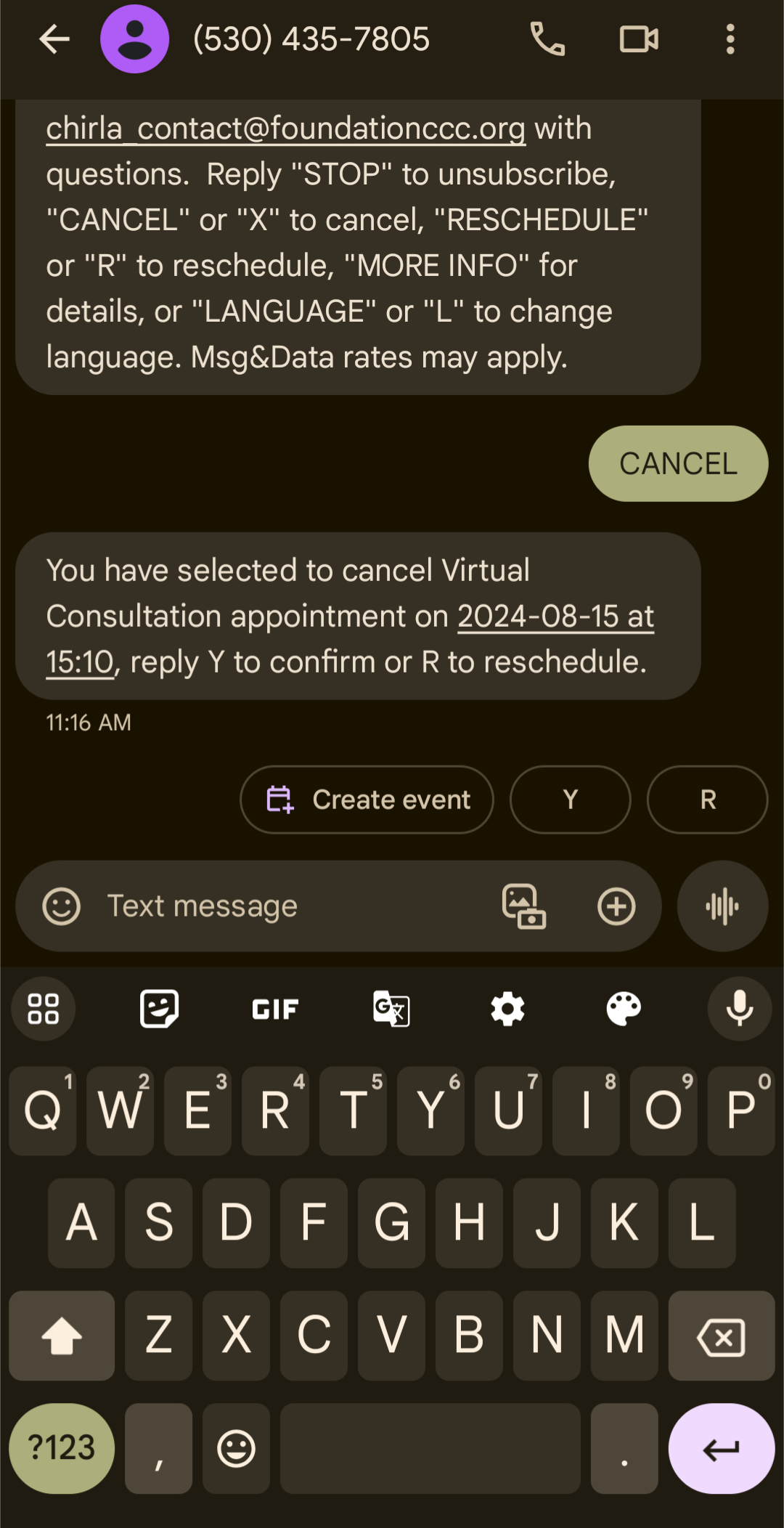The width and height of the screenshot is (784, 1528).
Task: Tap the Create event suggestion chip
Action: [367, 800]
